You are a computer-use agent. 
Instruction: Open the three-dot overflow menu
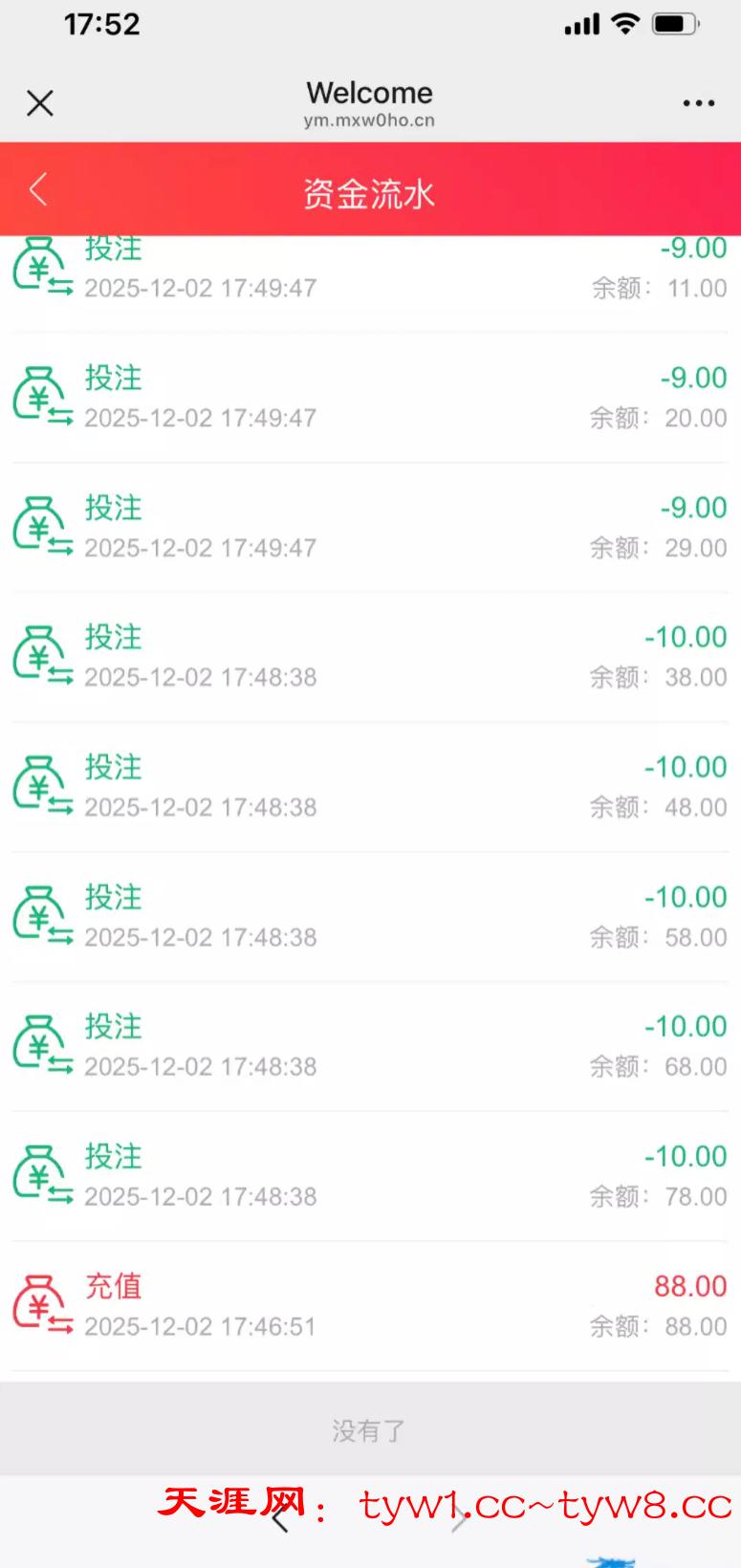[698, 103]
